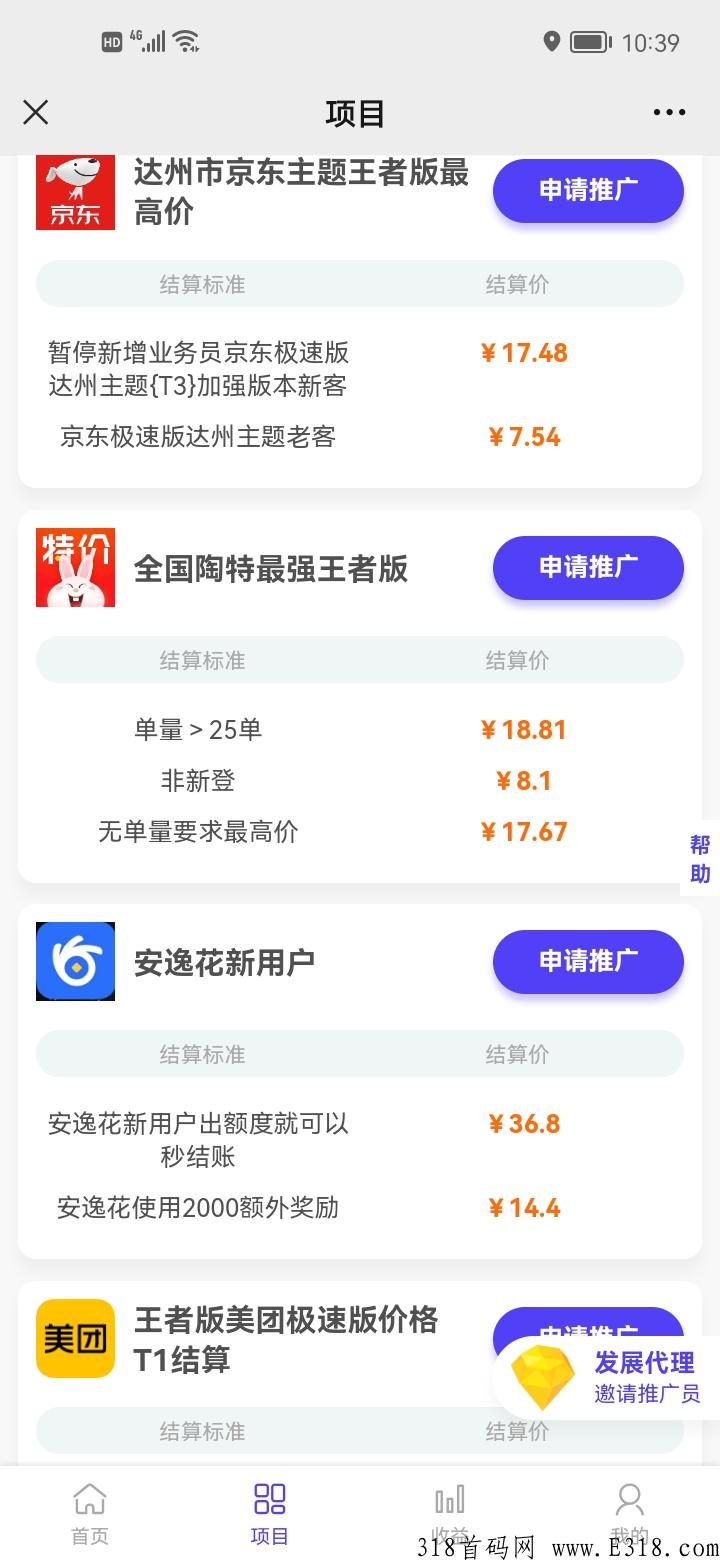The width and height of the screenshot is (720, 1560).
Task: Tap the diamond 发展代理 agent icon
Action: click(541, 1377)
